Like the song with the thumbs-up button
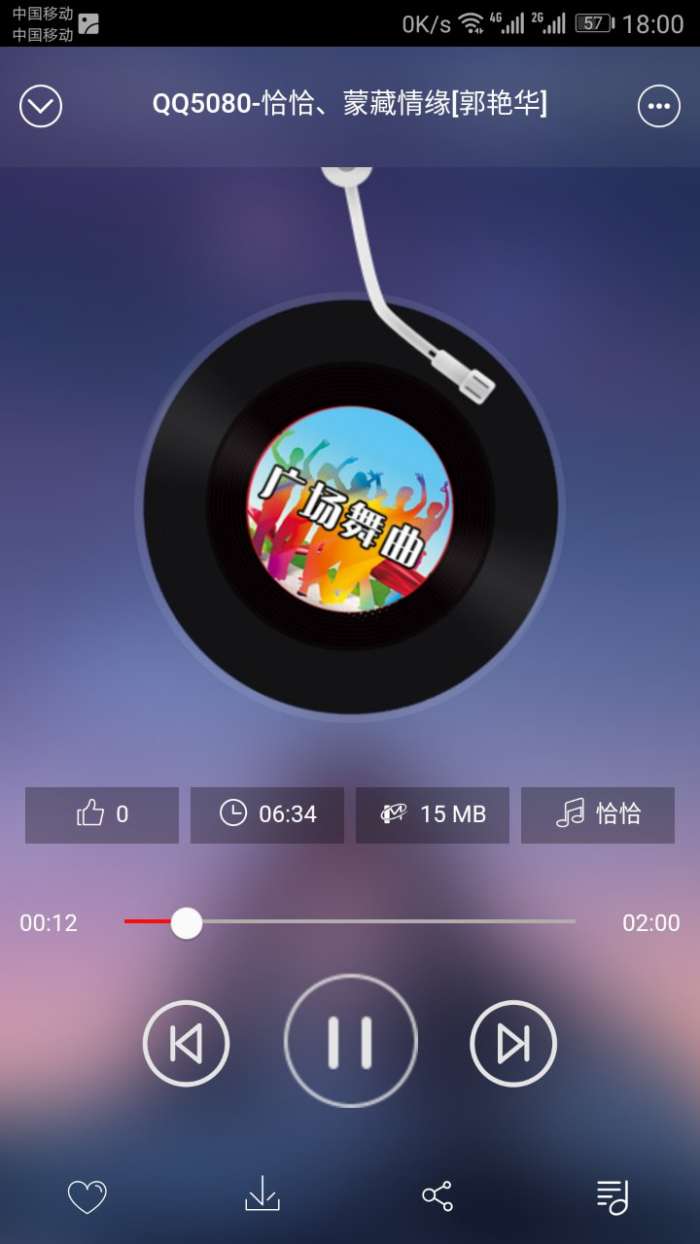The width and height of the screenshot is (700, 1244). (x=102, y=815)
